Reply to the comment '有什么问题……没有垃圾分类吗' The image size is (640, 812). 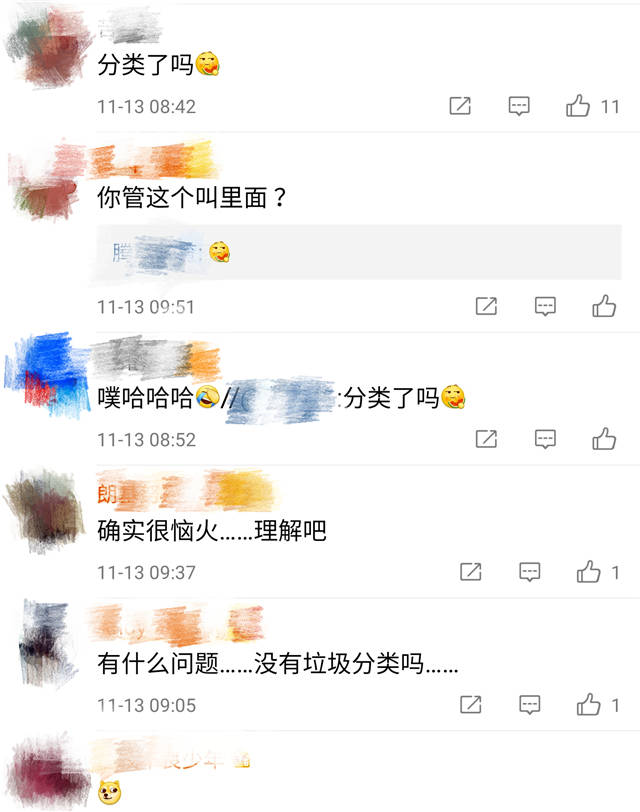[x=530, y=705]
